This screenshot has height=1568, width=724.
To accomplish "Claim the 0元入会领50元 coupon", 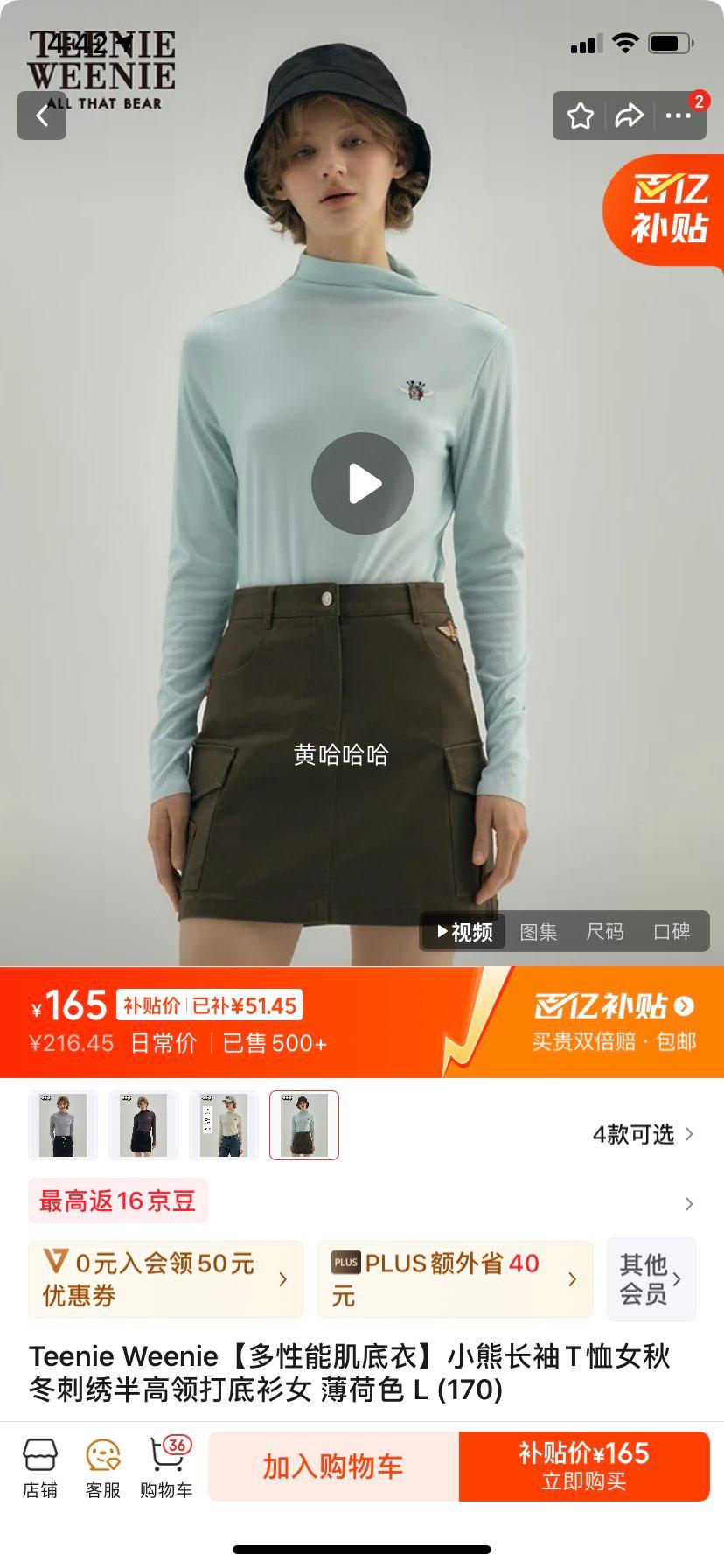I will coord(165,1279).
